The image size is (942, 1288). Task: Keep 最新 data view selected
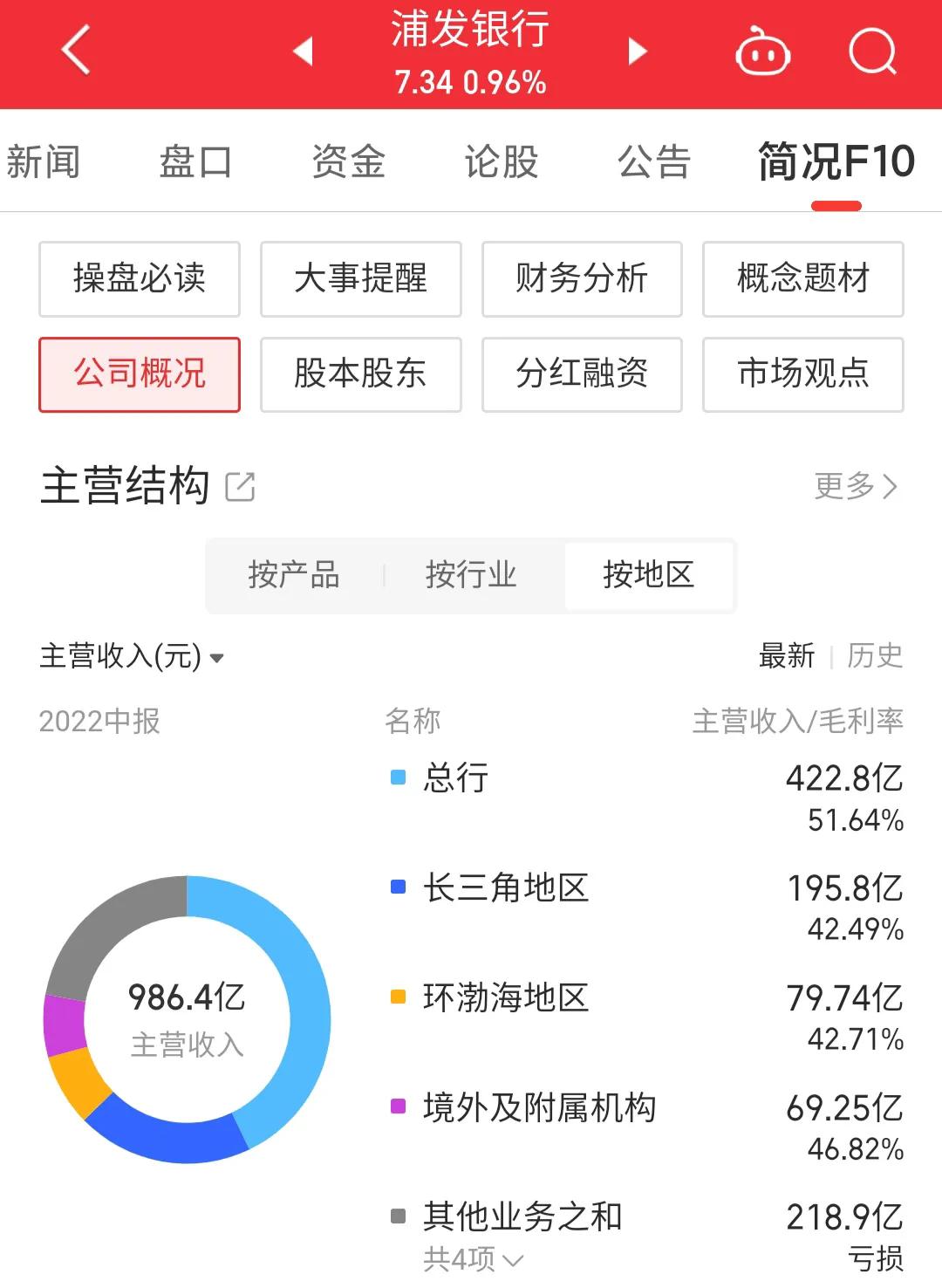click(787, 655)
